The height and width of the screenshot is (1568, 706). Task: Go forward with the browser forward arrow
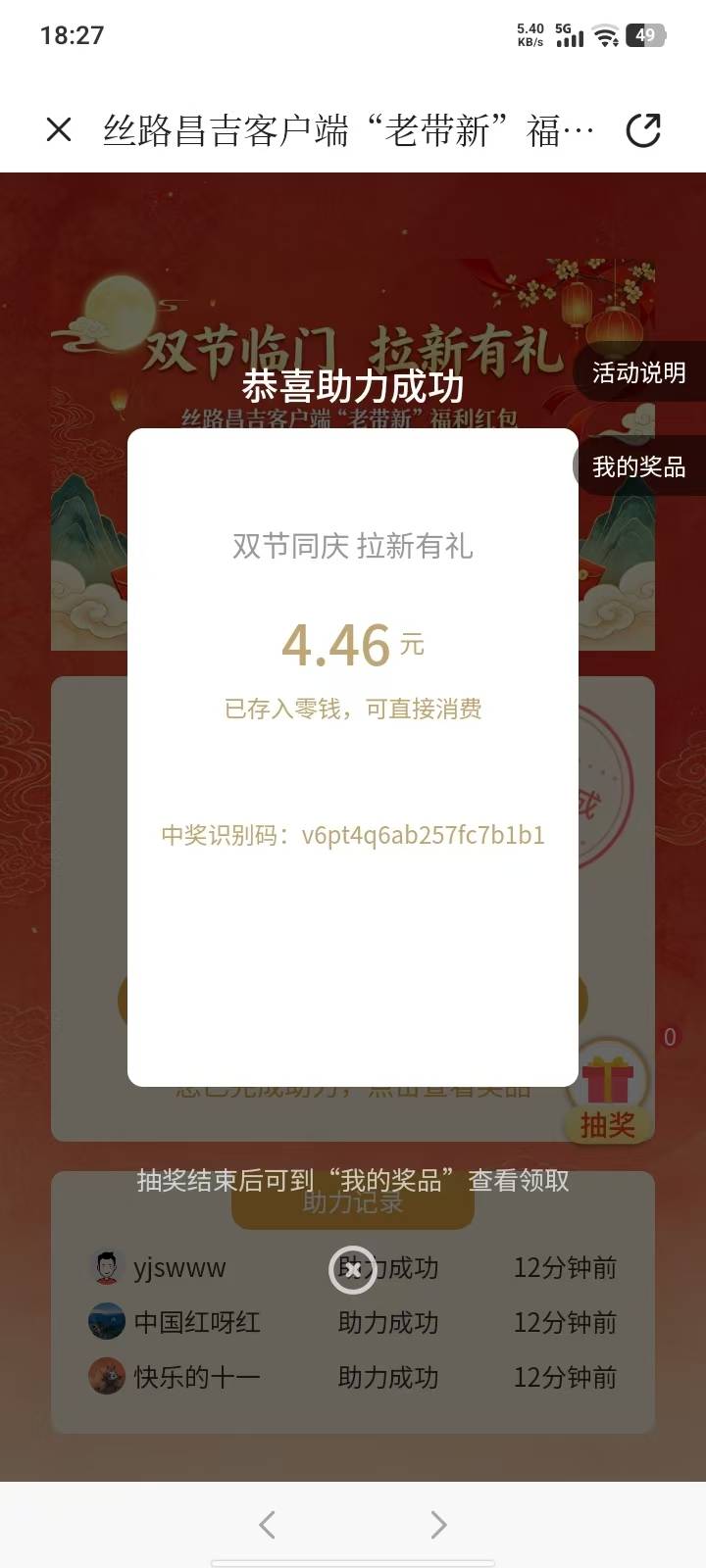click(438, 1524)
